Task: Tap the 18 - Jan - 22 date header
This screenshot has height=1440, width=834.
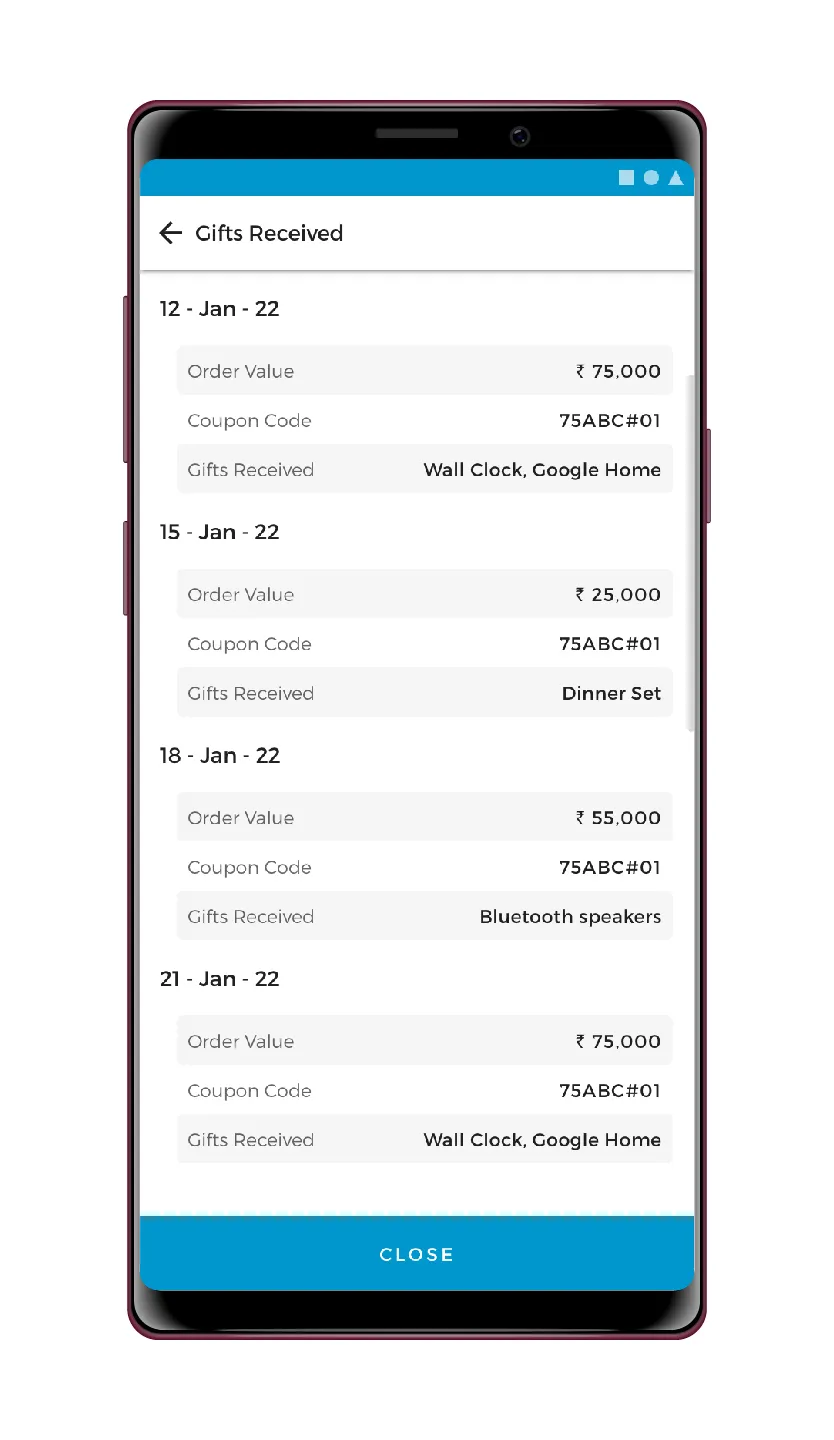Action: 220,755
